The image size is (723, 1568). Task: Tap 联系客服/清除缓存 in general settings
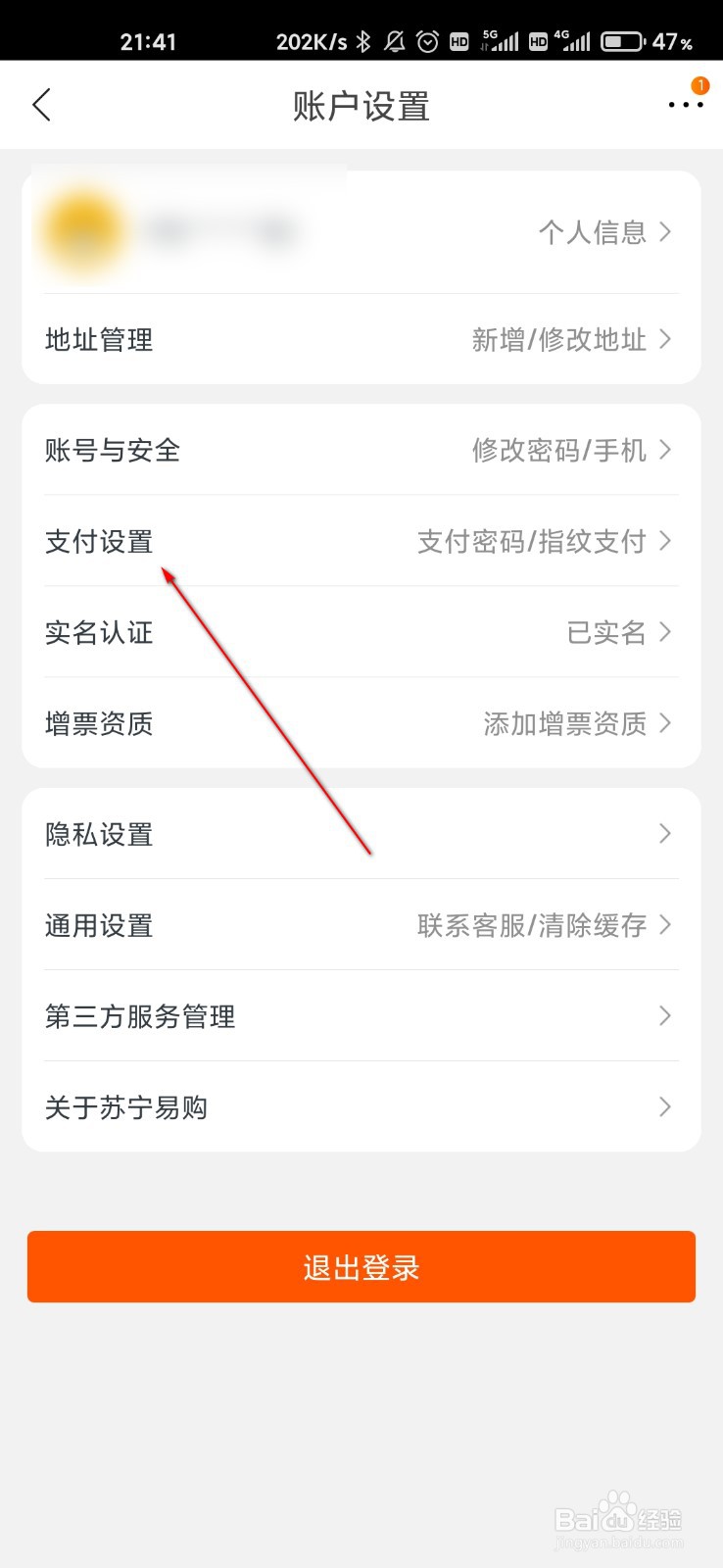536,925
